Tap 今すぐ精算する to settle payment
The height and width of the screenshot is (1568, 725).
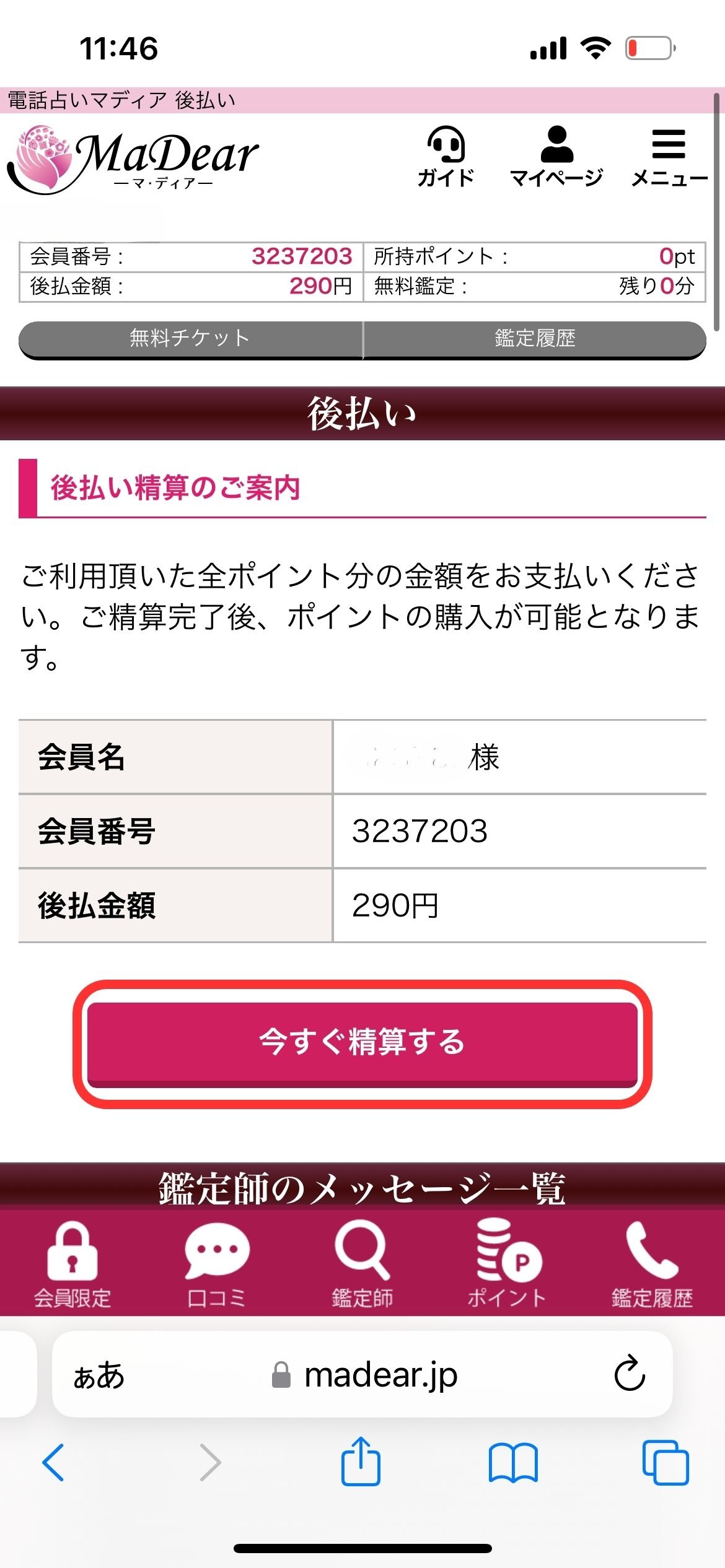pos(362,1042)
